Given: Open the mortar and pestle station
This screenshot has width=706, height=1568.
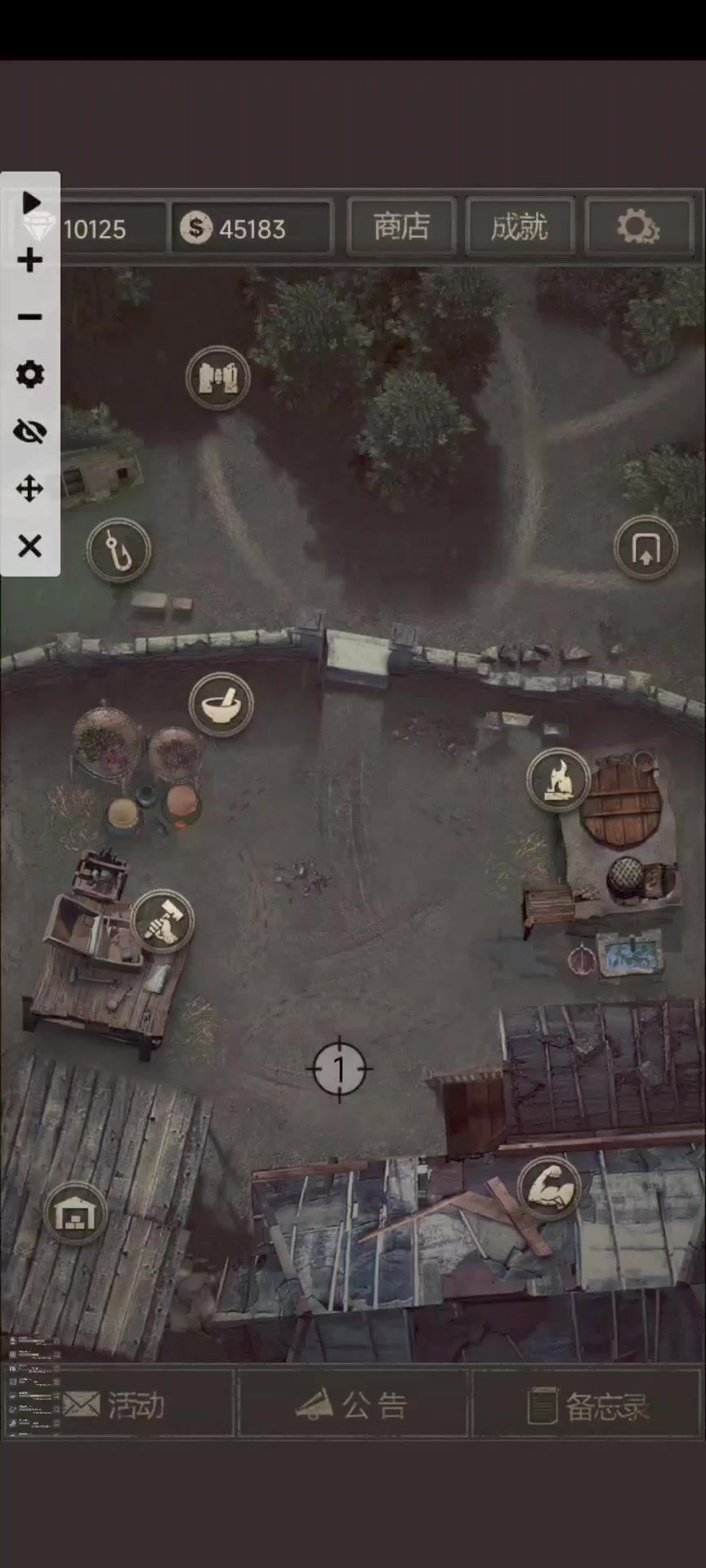Looking at the screenshot, I should [x=221, y=704].
